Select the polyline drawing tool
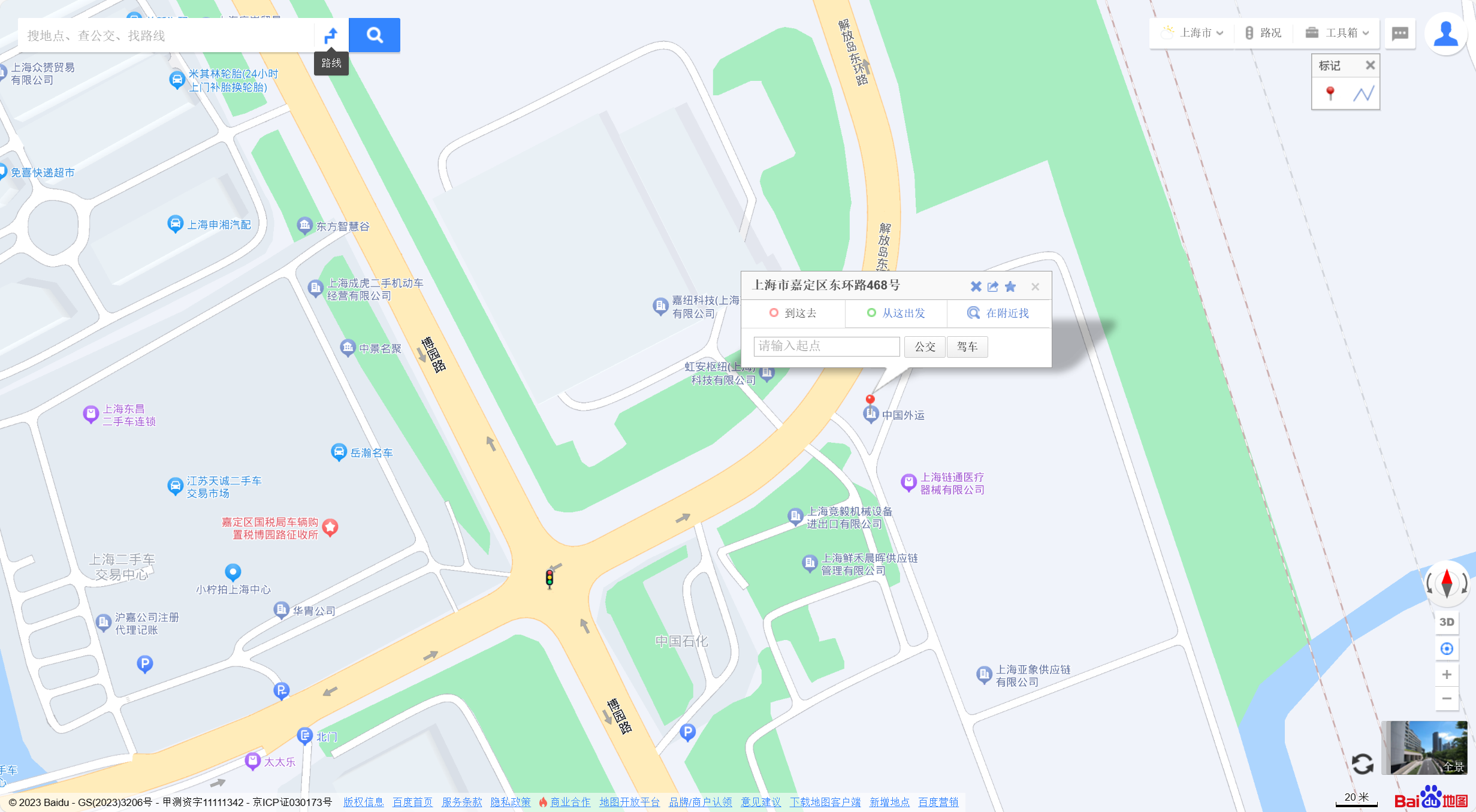 click(x=1363, y=93)
